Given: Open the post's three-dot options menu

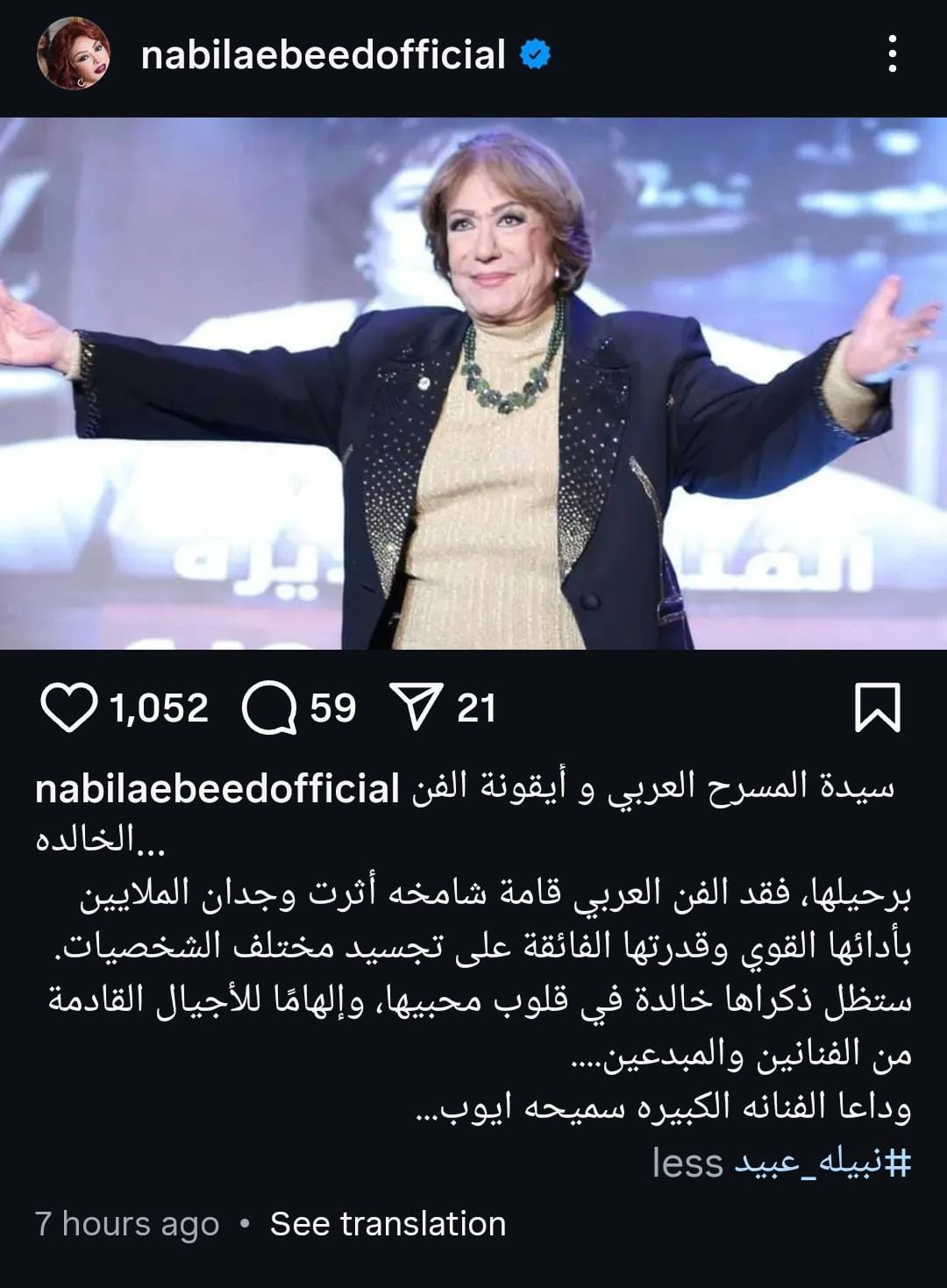Looking at the screenshot, I should [892, 54].
